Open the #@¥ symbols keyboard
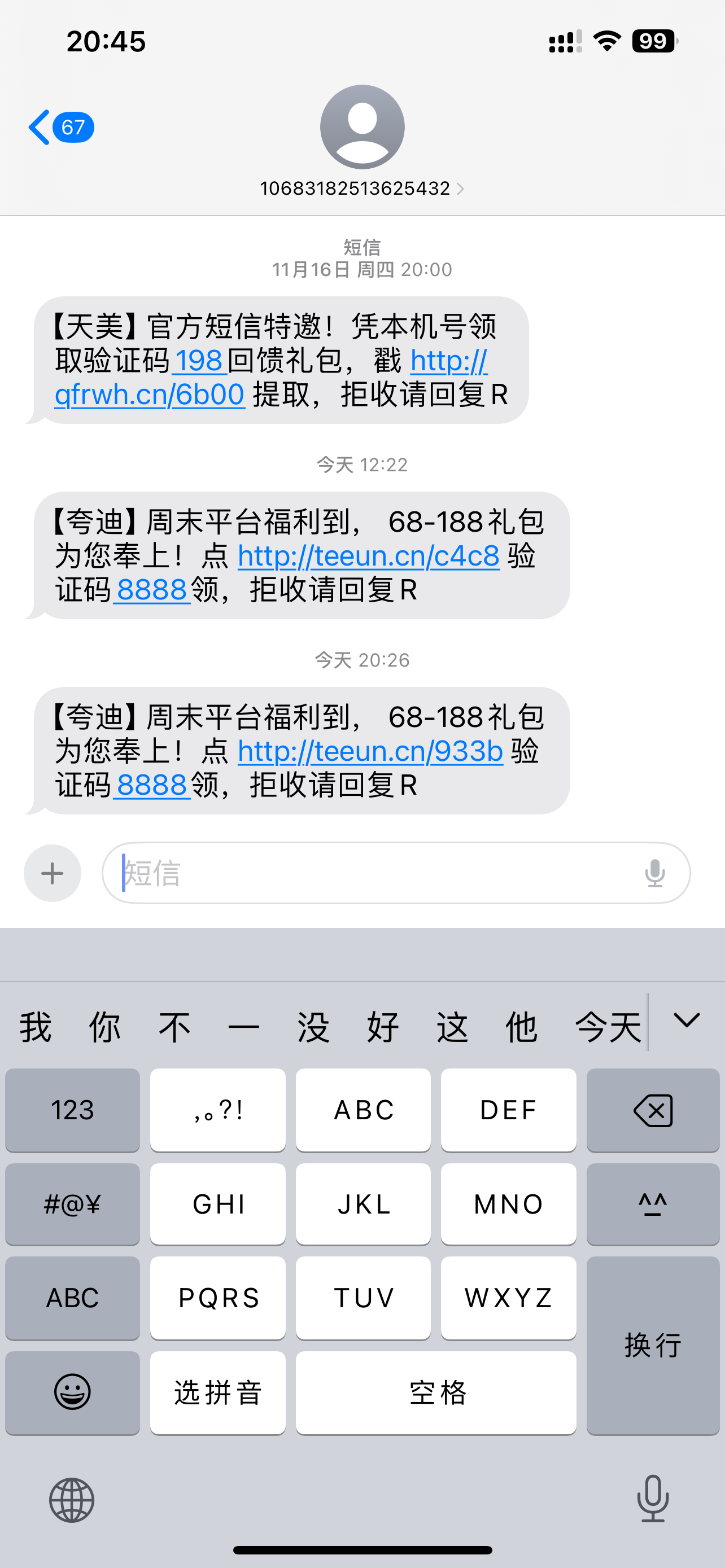The image size is (725, 1568). point(72,1204)
